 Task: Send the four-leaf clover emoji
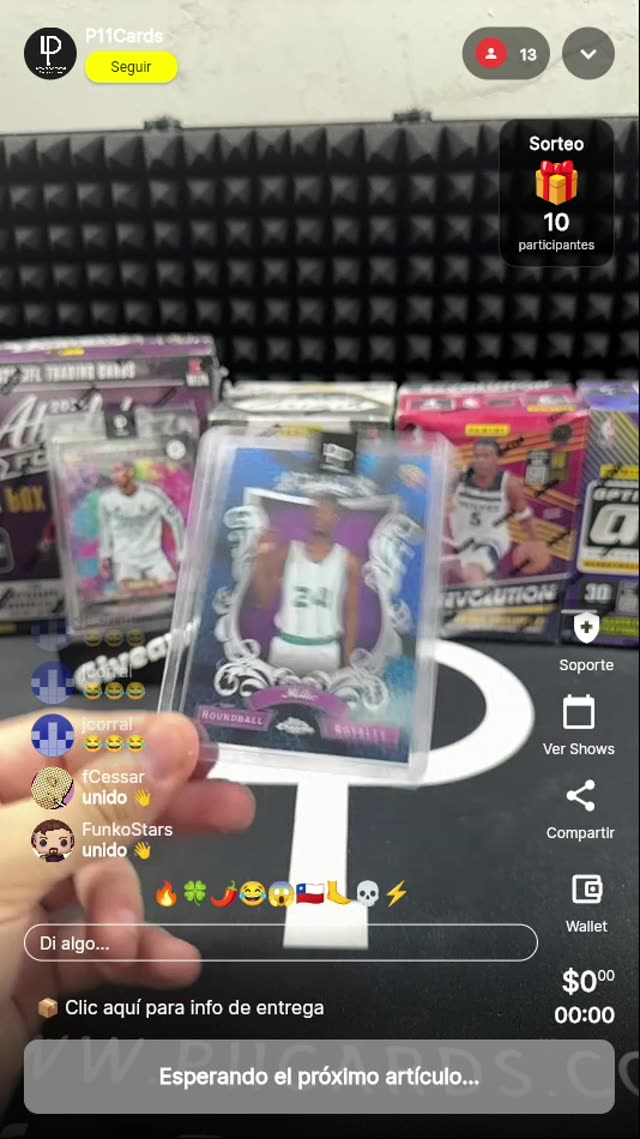(194, 894)
